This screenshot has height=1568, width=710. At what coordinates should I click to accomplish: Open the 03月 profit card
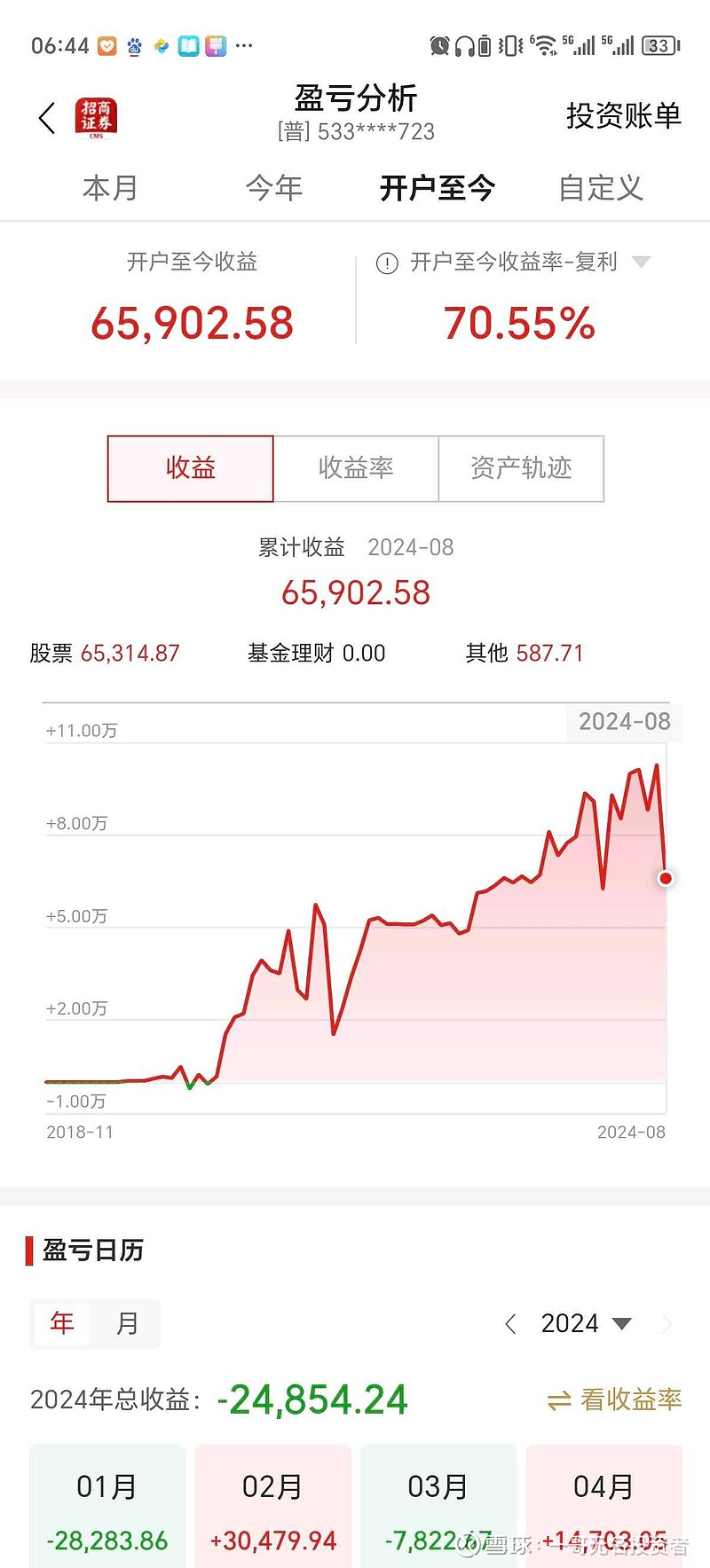coord(438,1506)
